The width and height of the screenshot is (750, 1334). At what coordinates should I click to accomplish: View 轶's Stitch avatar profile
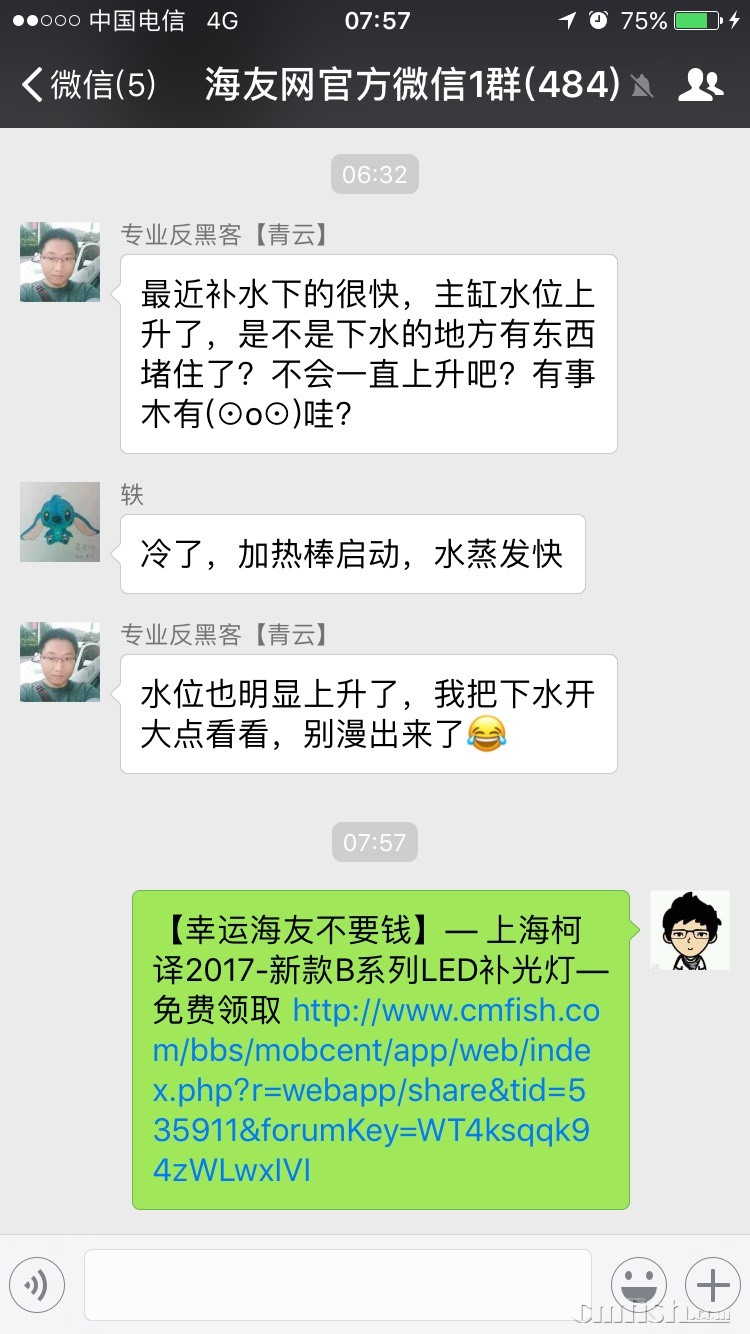[60, 522]
